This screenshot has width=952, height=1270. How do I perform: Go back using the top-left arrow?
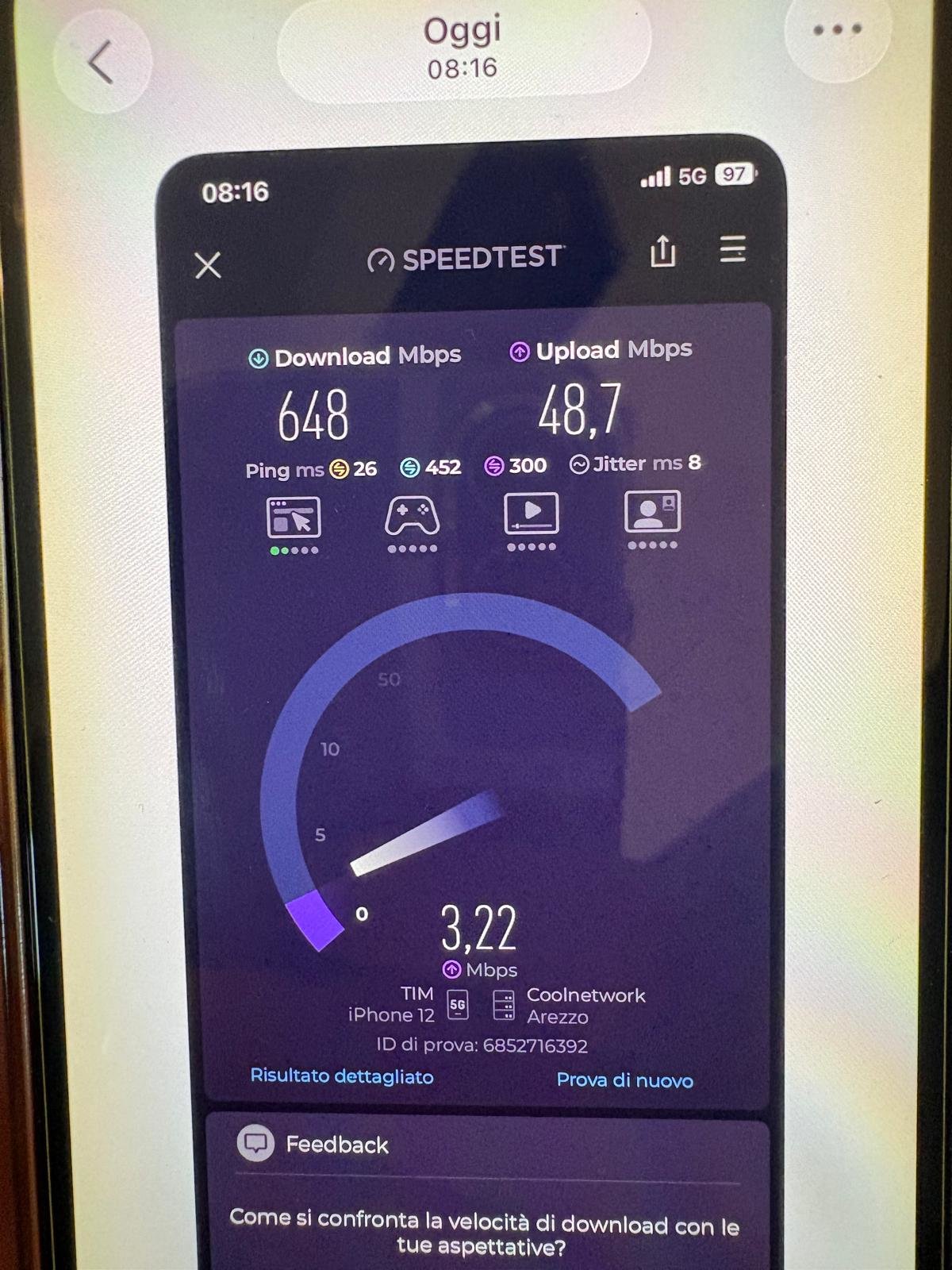point(102,62)
